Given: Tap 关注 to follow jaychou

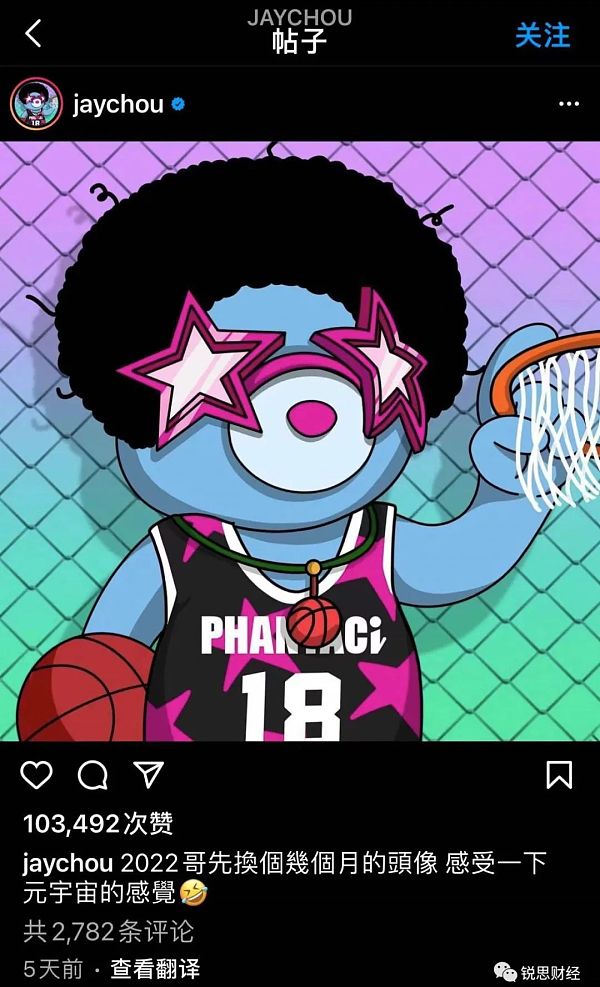Looking at the screenshot, I should pos(542,35).
